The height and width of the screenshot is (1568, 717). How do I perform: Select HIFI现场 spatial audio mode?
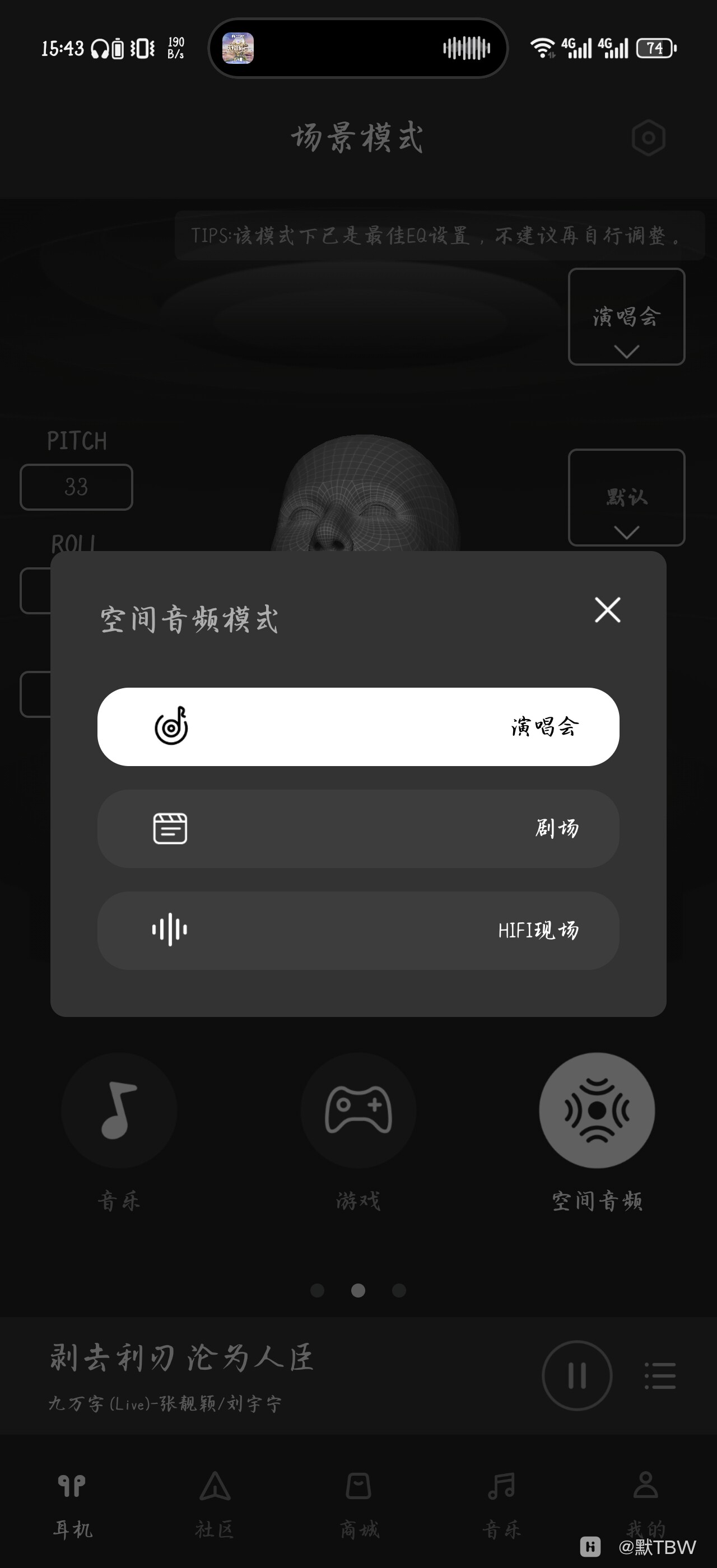[x=358, y=930]
